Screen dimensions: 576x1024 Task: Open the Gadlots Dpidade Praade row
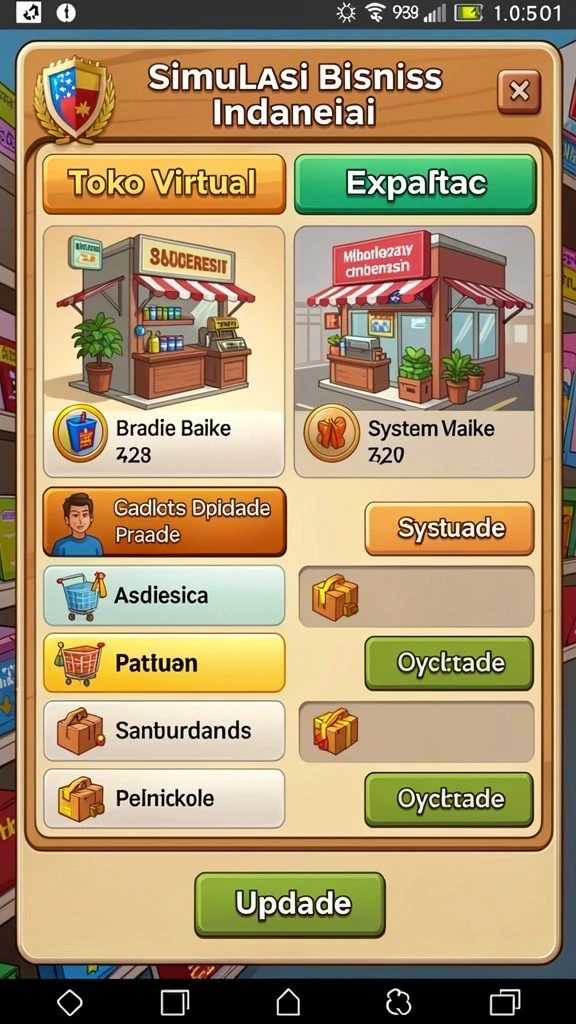point(165,522)
